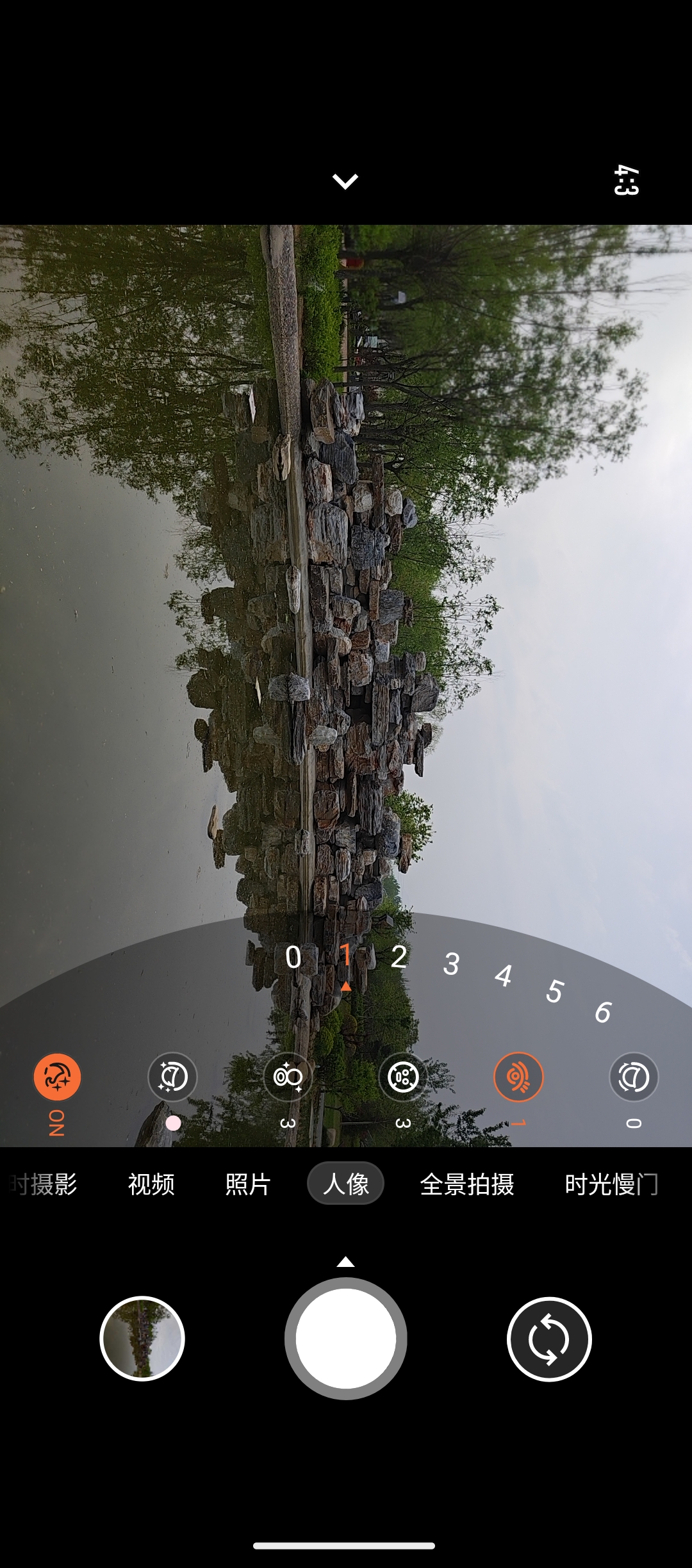Select the face slimming beauty option
Image resolution: width=692 pixels, height=1568 pixels.
click(634, 1077)
